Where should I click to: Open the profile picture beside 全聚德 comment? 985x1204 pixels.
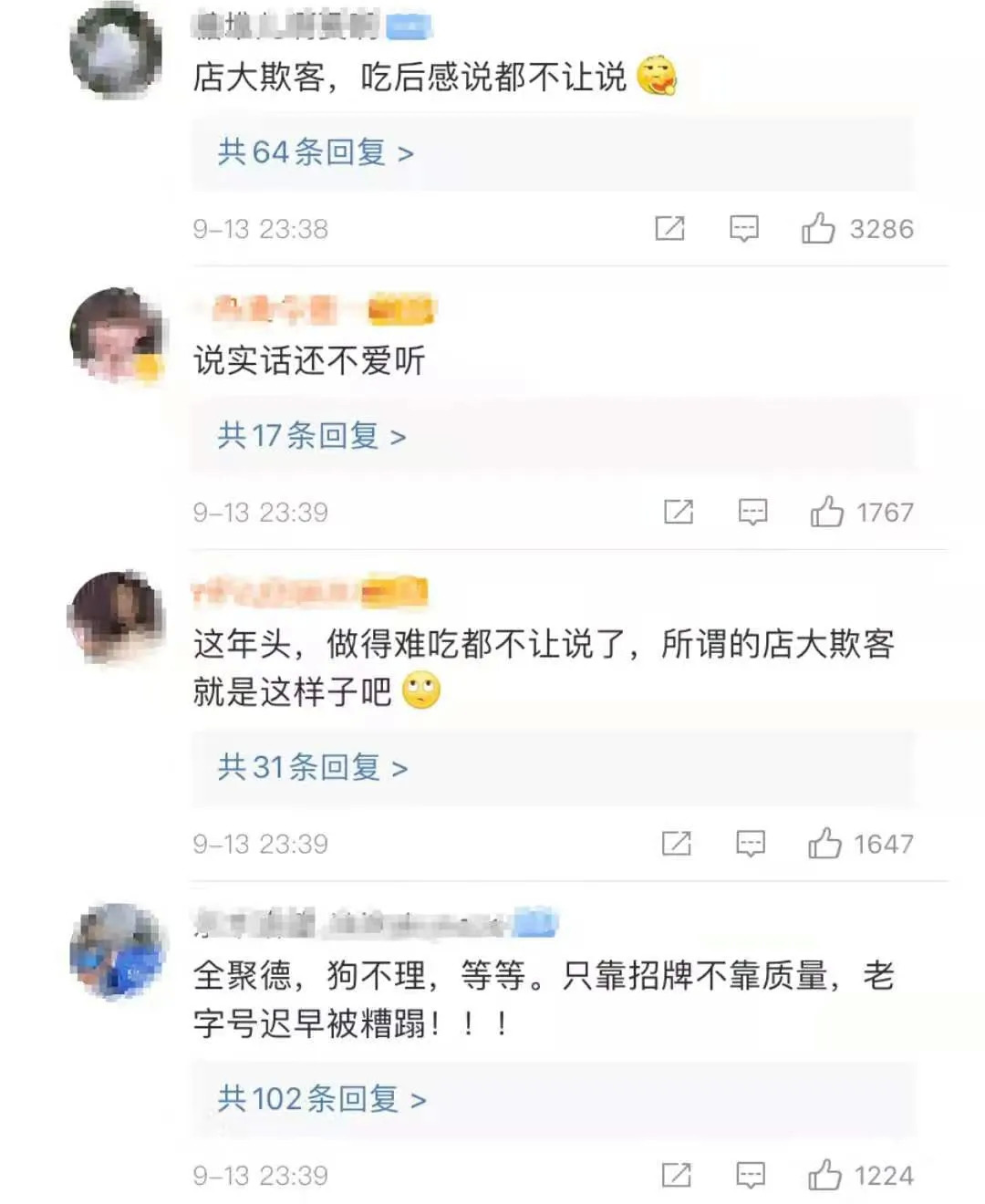tap(119, 951)
